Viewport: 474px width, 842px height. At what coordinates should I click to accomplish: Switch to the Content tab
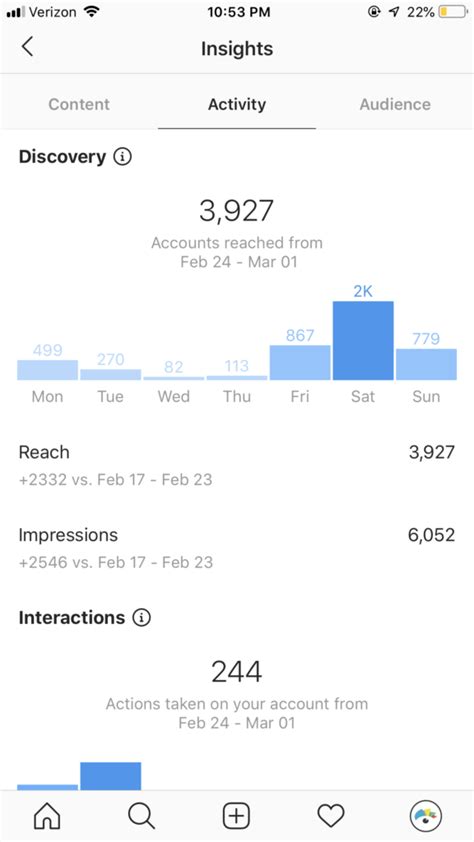click(79, 104)
